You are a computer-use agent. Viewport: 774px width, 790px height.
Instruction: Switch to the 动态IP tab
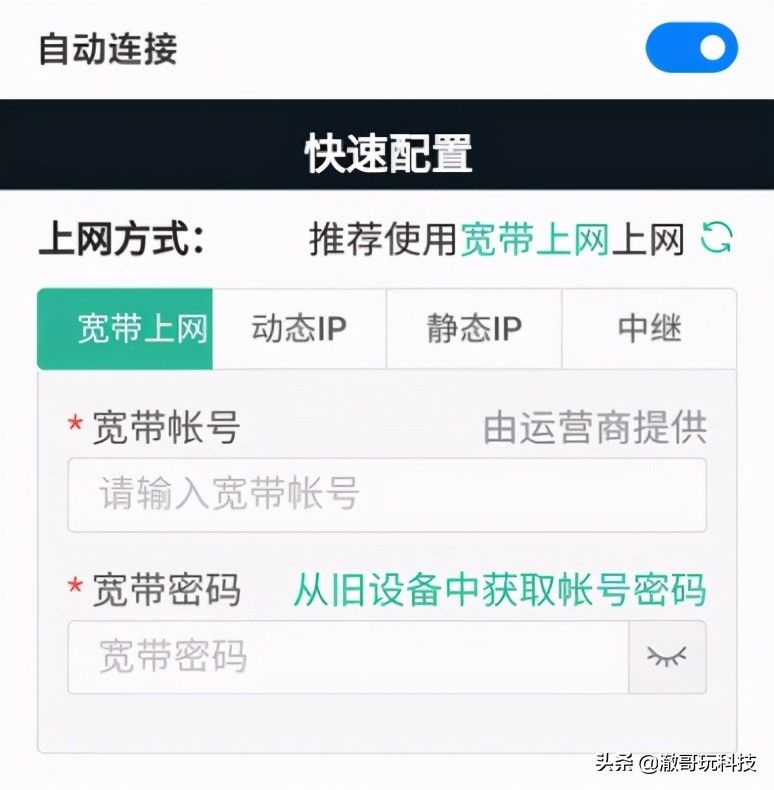click(299, 329)
